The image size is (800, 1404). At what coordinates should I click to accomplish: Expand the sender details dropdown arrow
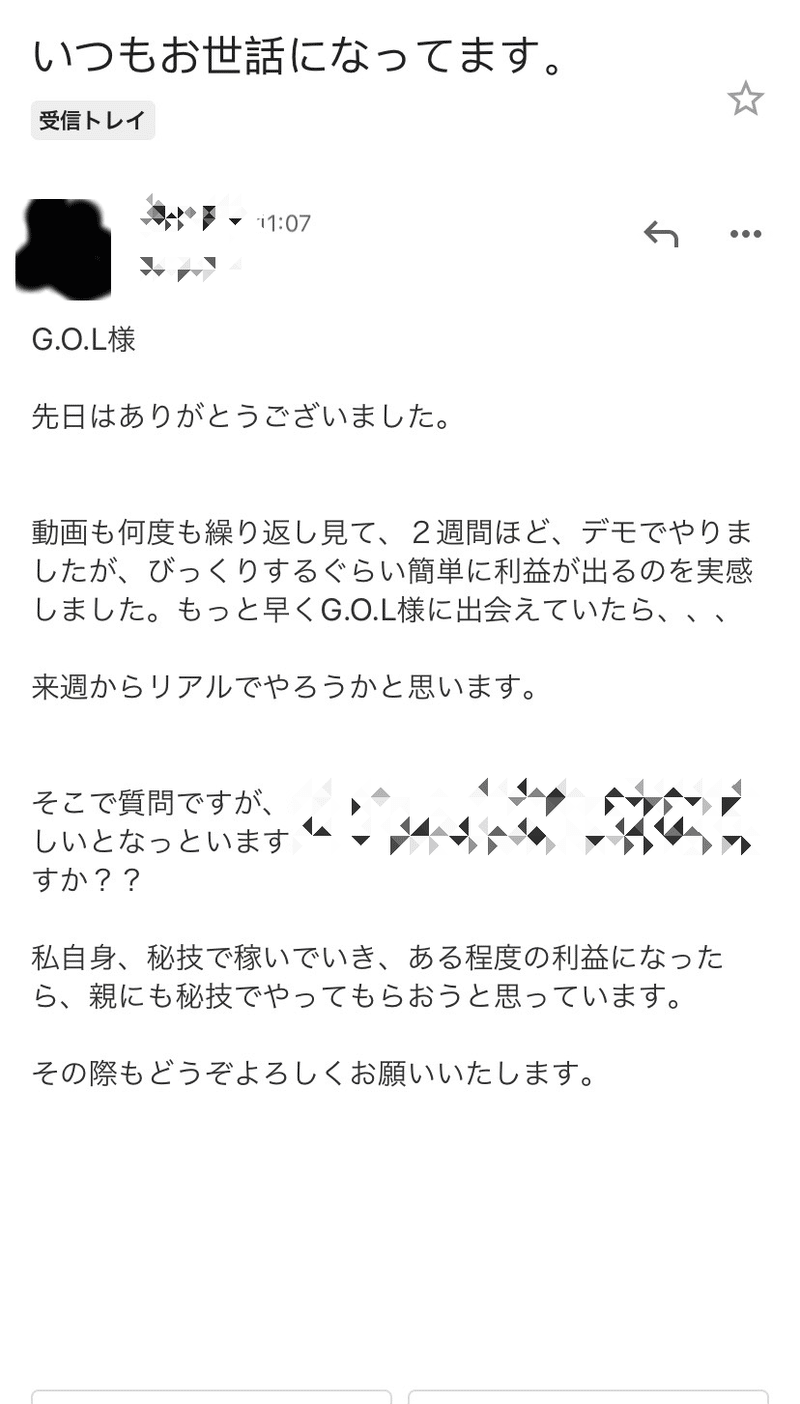coord(236,221)
